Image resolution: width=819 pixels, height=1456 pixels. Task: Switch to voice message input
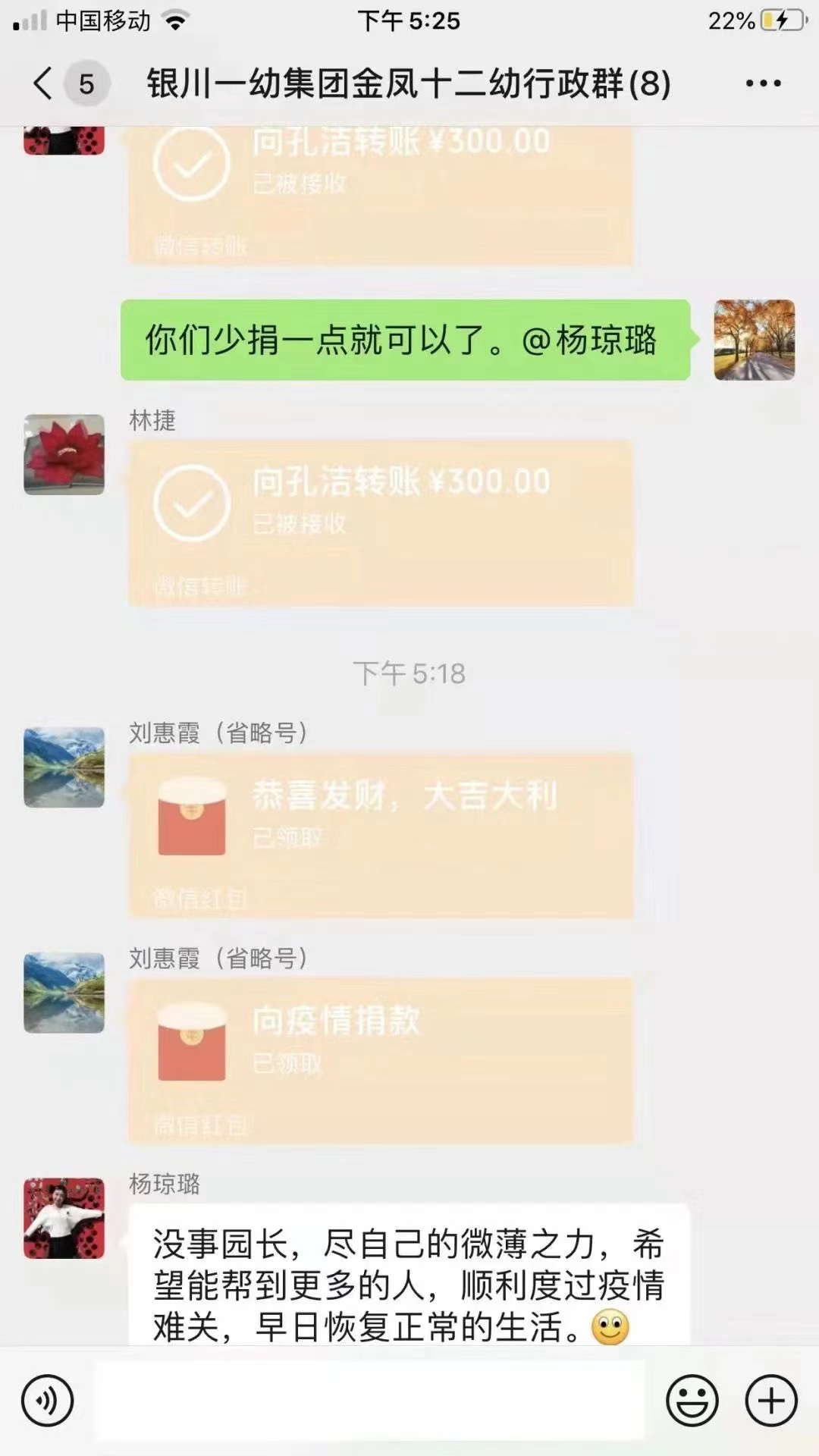(48, 1401)
